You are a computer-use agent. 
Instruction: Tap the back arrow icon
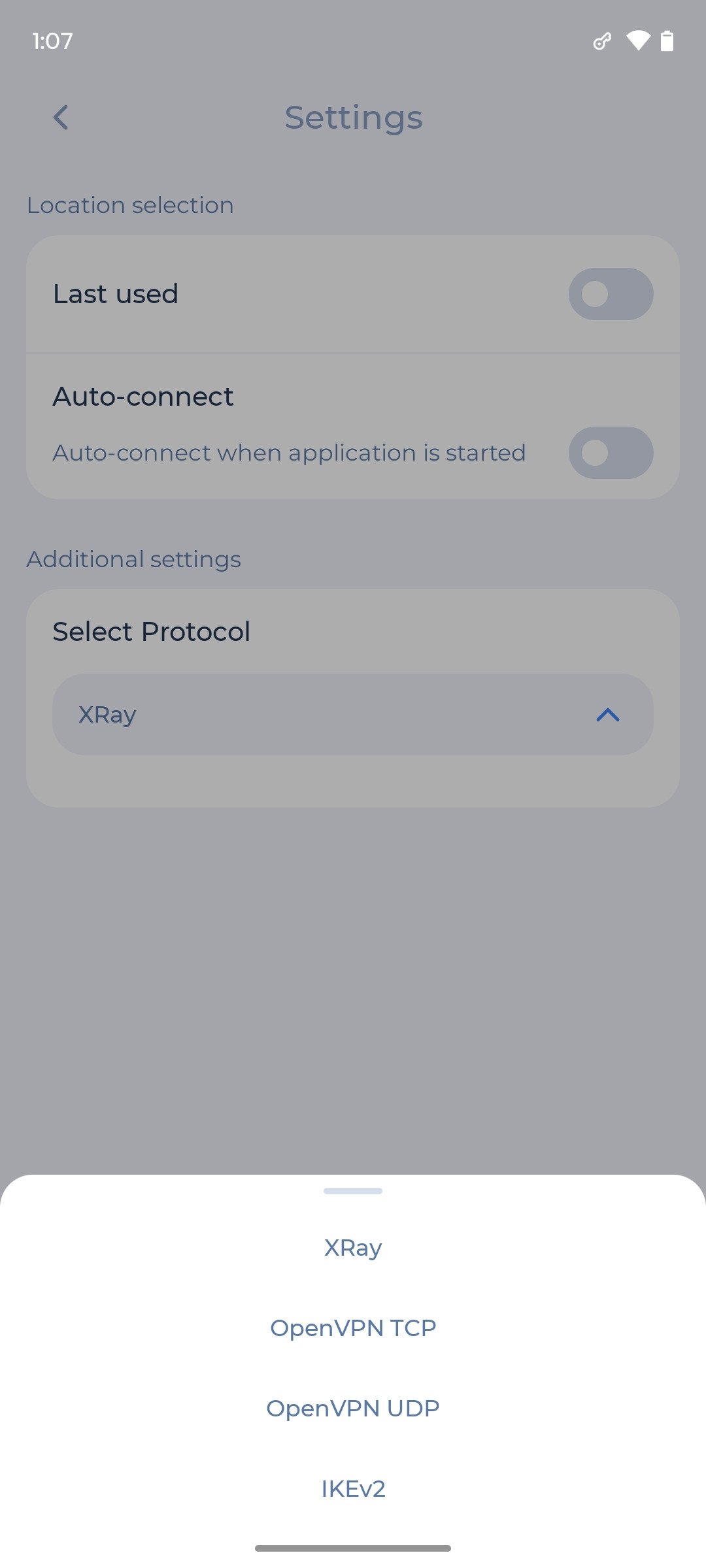click(x=61, y=118)
